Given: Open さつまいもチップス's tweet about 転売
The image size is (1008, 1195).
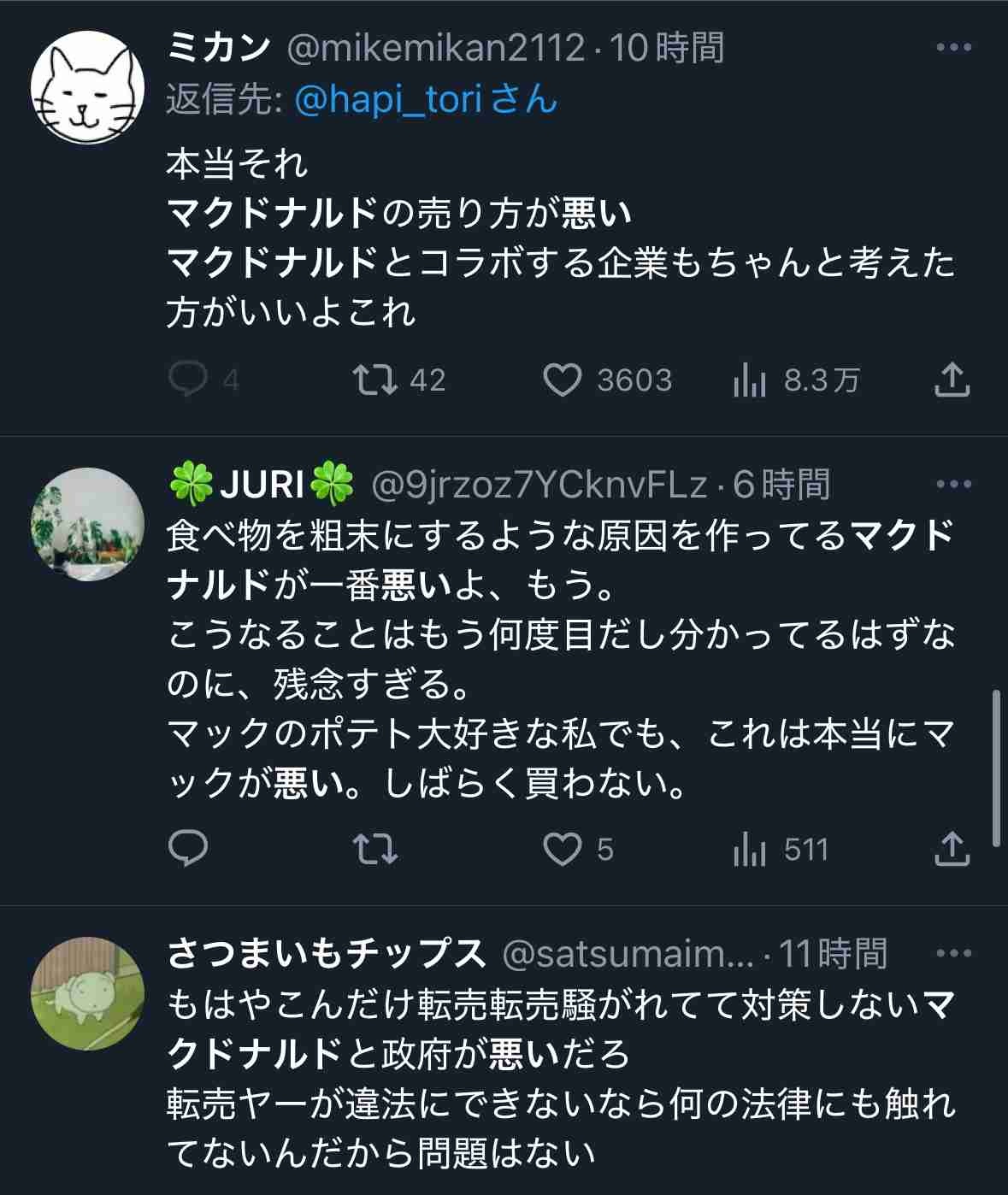Looking at the screenshot, I should [560, 1080].
